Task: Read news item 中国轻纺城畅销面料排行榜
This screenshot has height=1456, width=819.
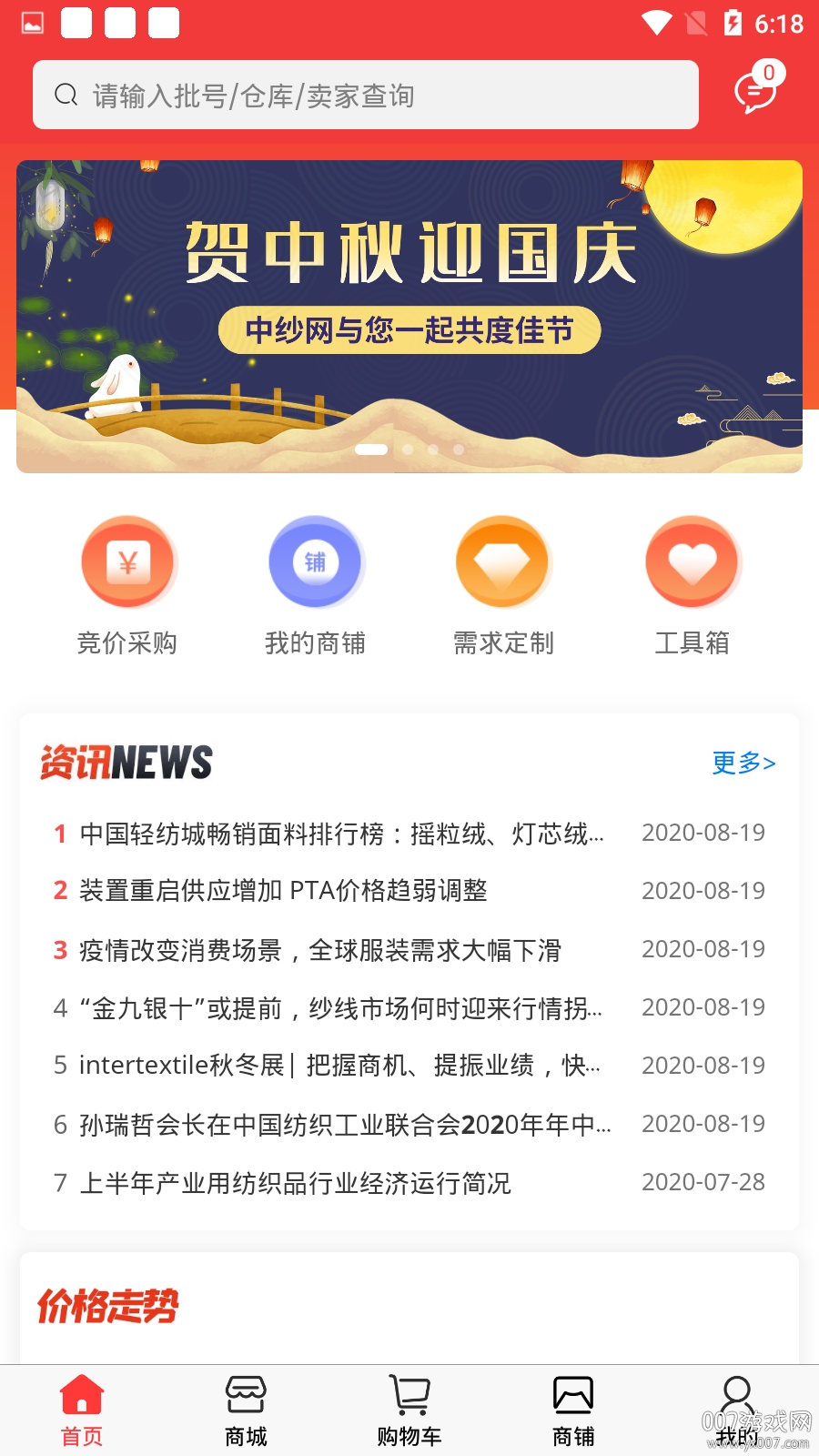Action: click(x=341, y=834)
